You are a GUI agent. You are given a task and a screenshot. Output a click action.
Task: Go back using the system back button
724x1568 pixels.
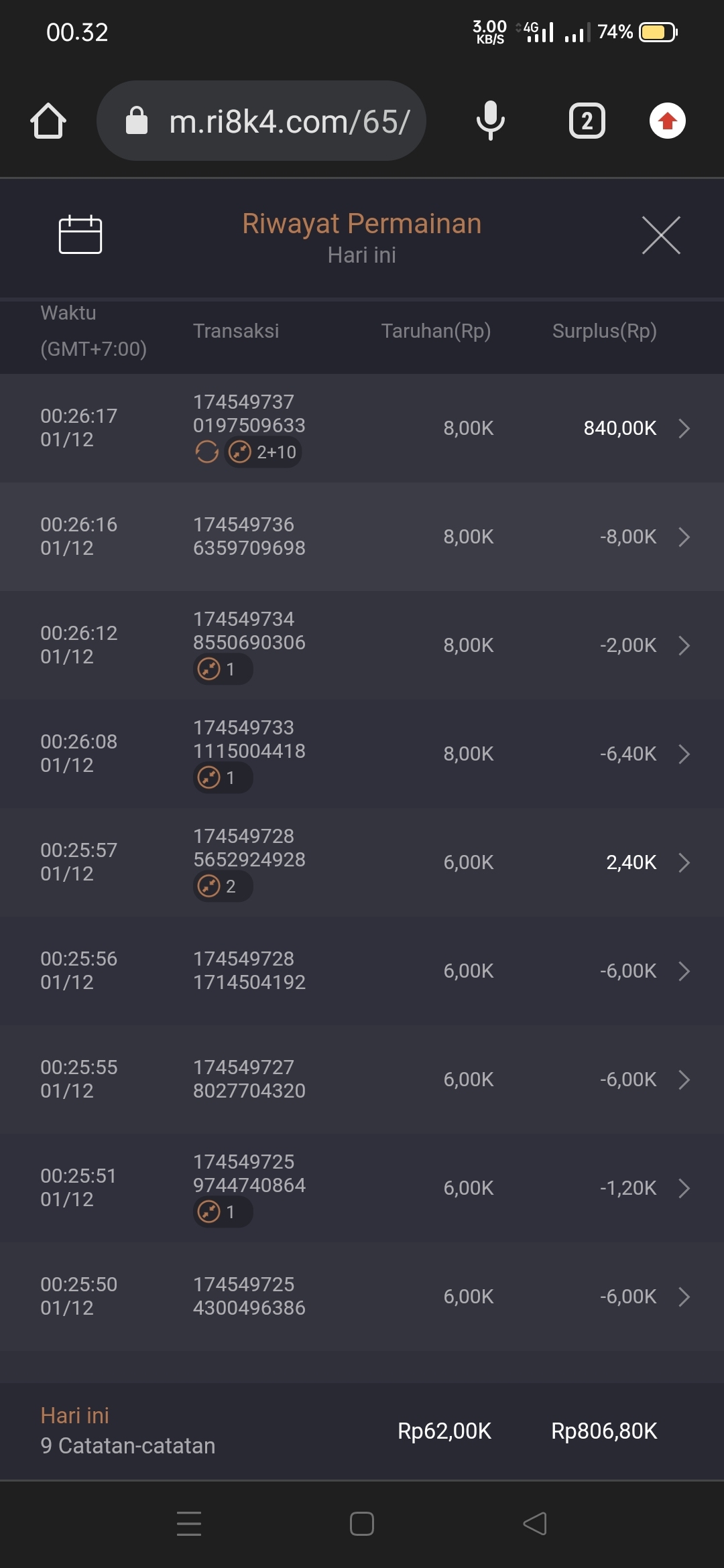pos(535,1523)
